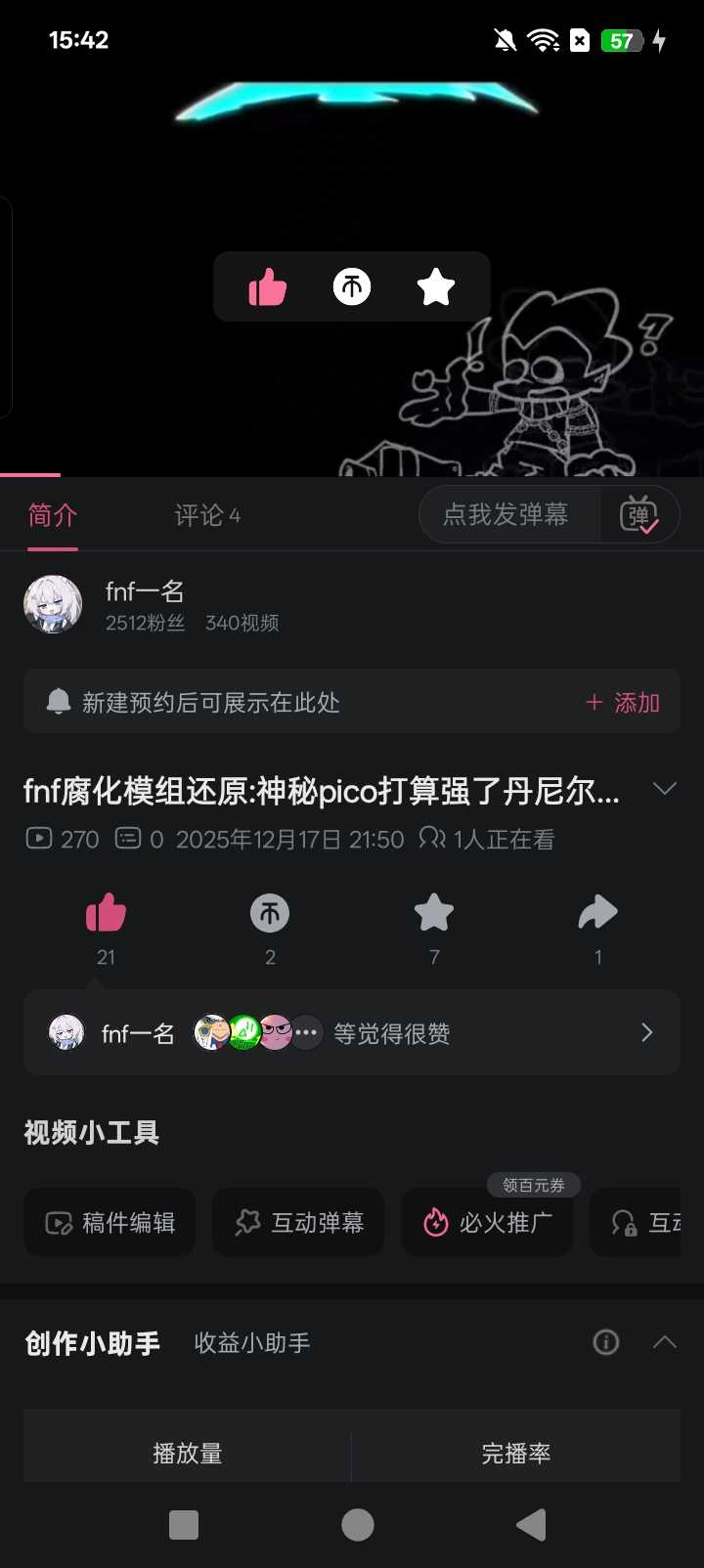
Task: Open 稿件编辑 tool
Action: pyautogui.click(x=110, y=1222)
